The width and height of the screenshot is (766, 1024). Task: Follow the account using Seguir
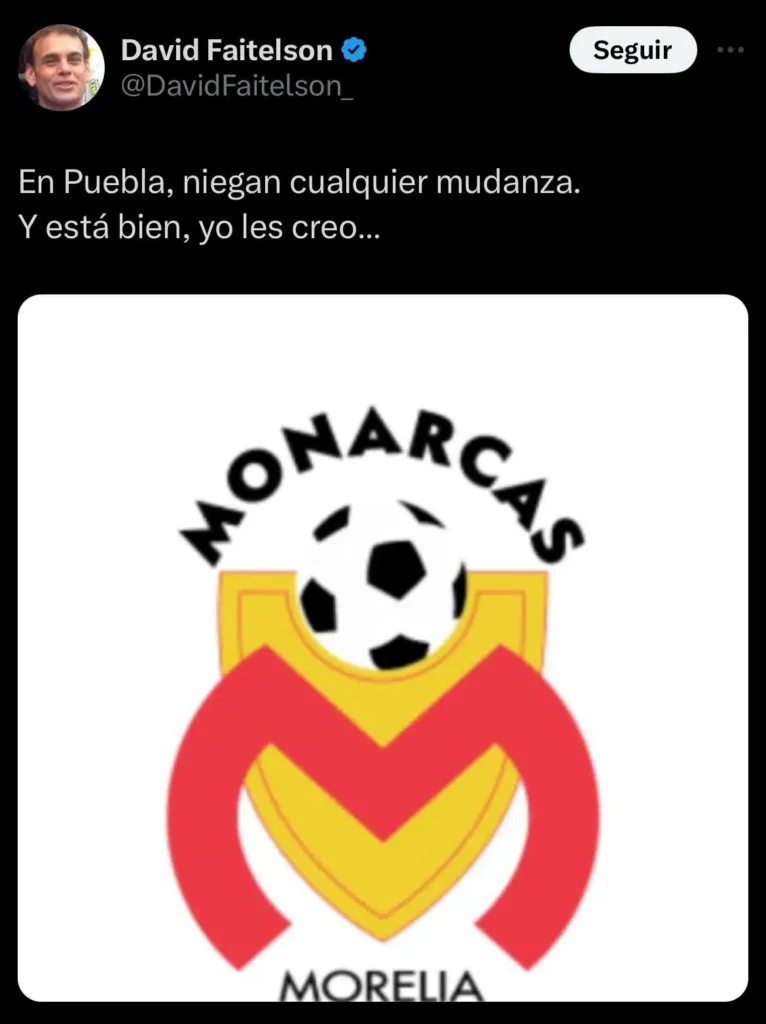click(632, 50)
